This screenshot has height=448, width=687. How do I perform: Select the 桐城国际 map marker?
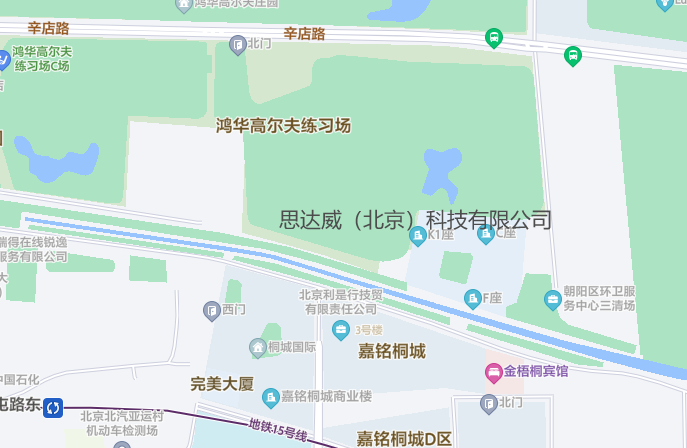(x=258, y=347)
